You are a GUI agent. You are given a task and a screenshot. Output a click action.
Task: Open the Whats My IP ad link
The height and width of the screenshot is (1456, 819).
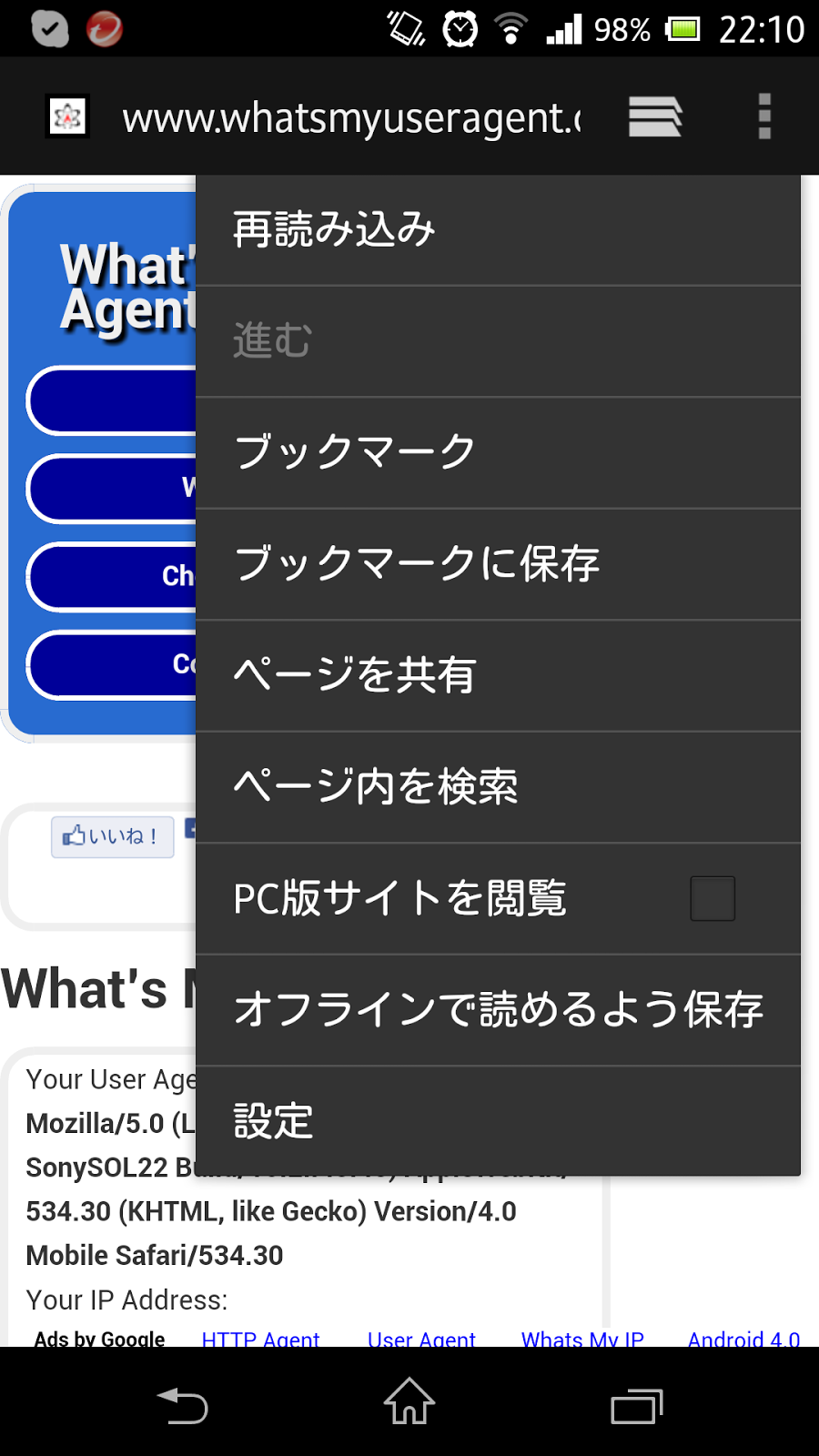click(x=581, y=1339)
